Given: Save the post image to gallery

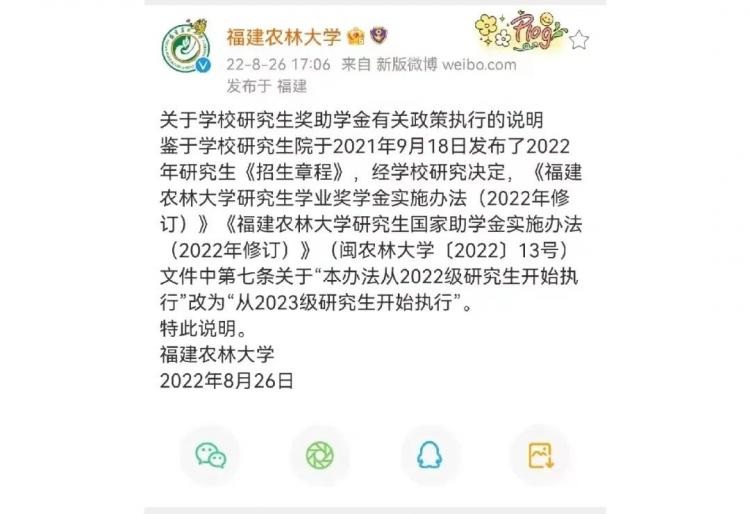Looking at the screenshot, I should point(540,456).
